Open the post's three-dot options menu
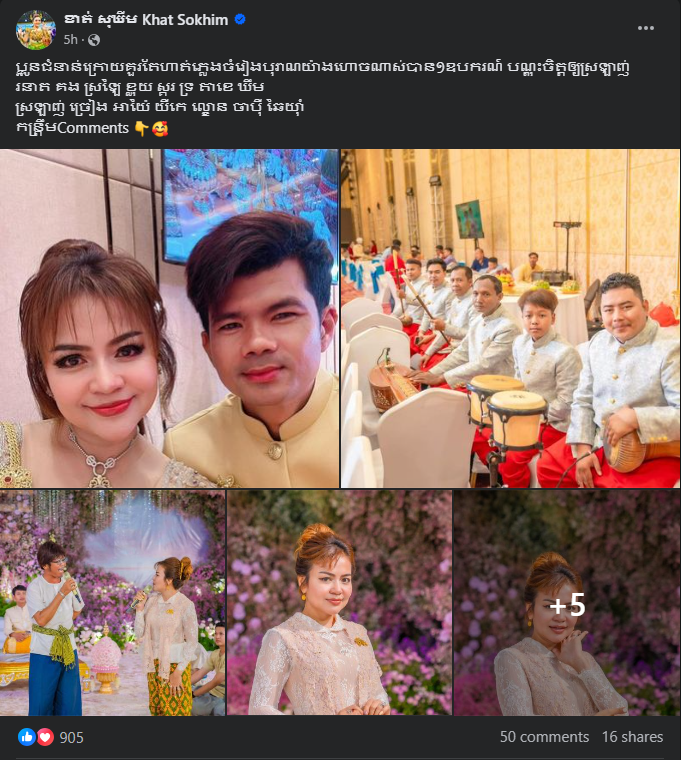The width and height of the screenshot is (681, 760). (x=645, y=27)
